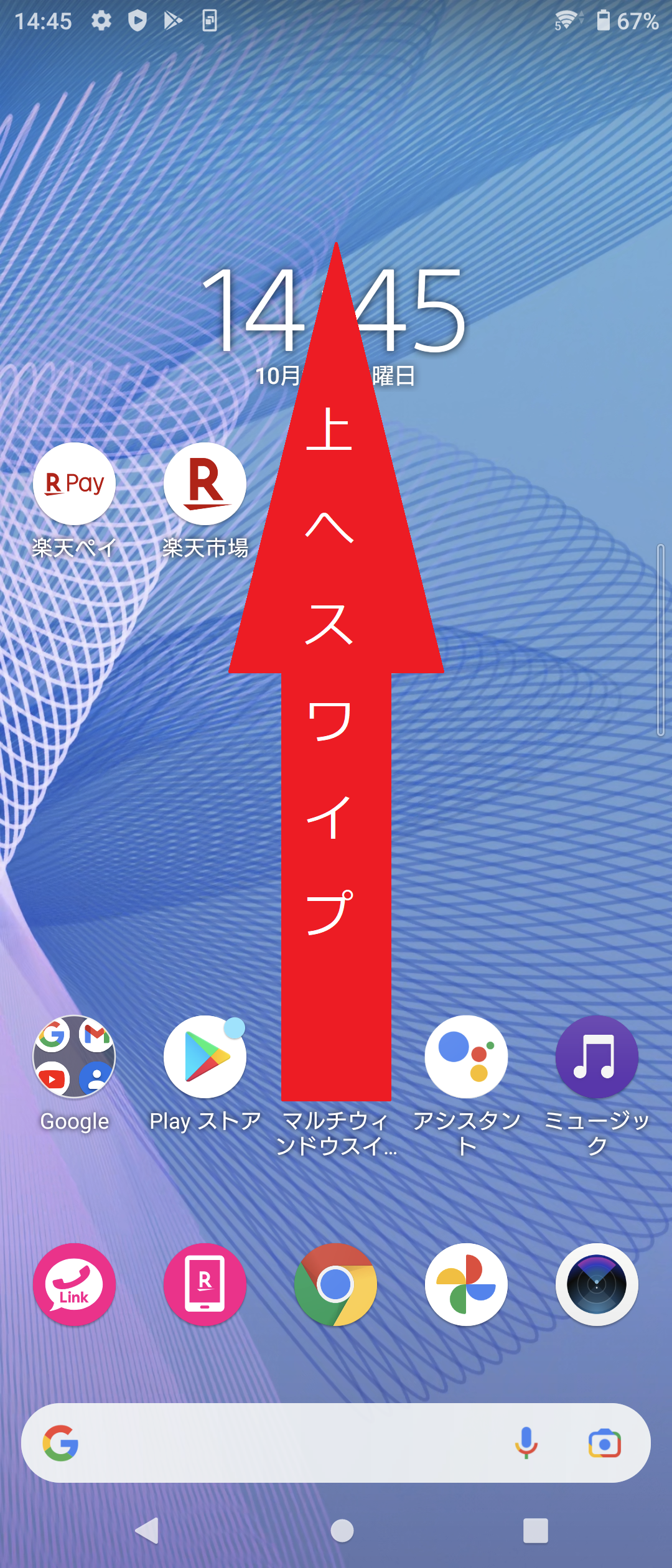Launch the Play ストア app
The image size is (672, 1568).
(x=205, y=1057)
